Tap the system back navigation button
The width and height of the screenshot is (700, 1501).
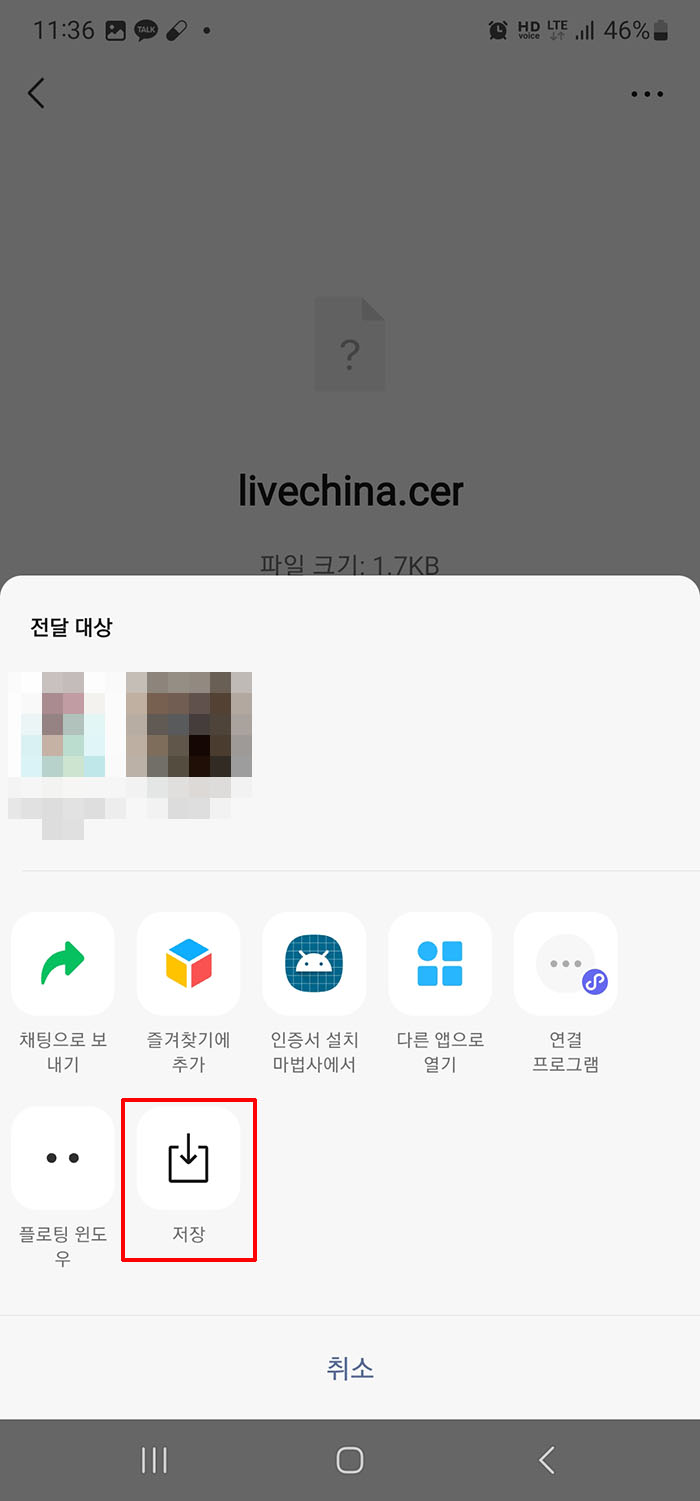[546, 1460]
